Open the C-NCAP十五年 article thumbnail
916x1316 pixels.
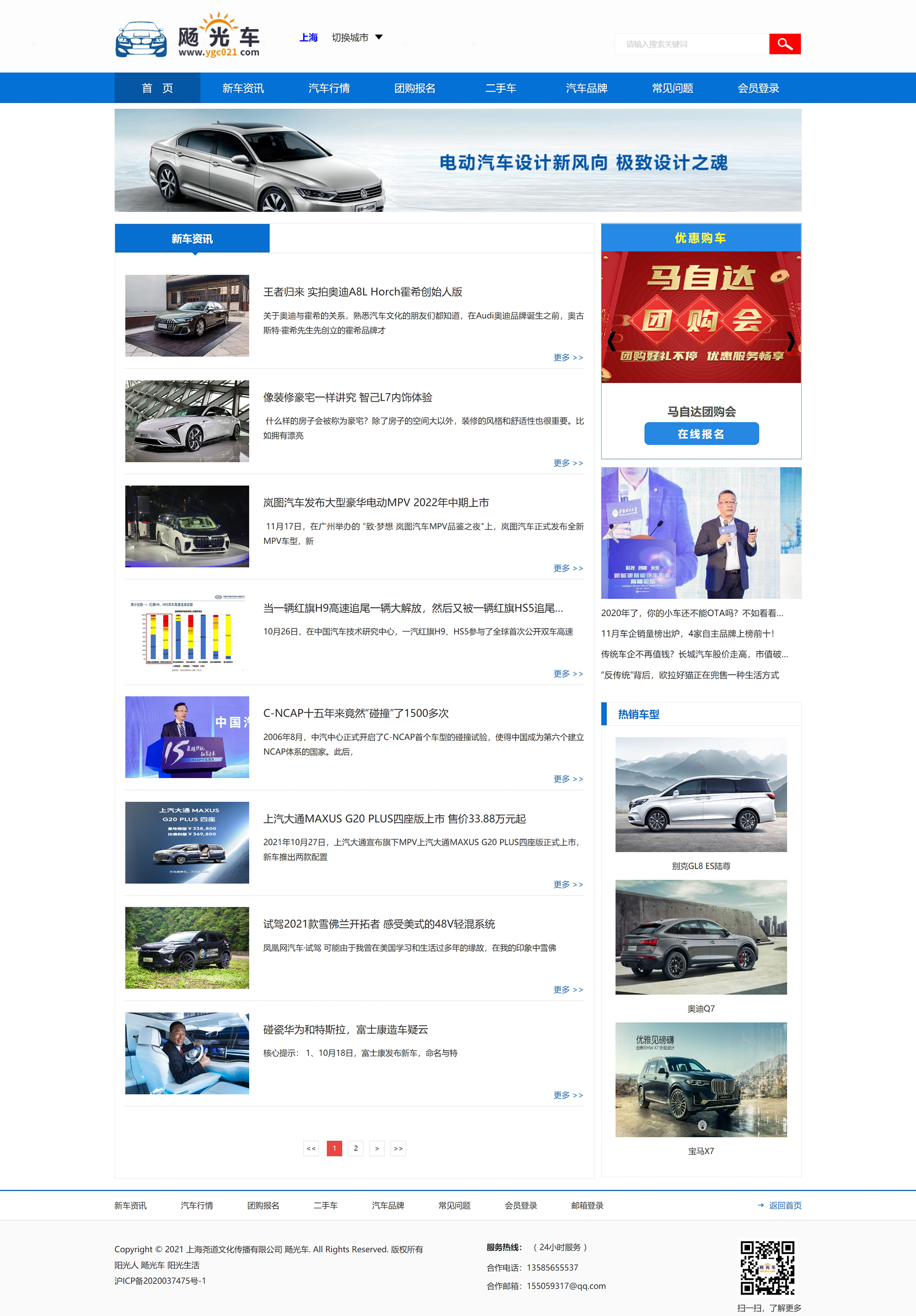click(187, 737)
